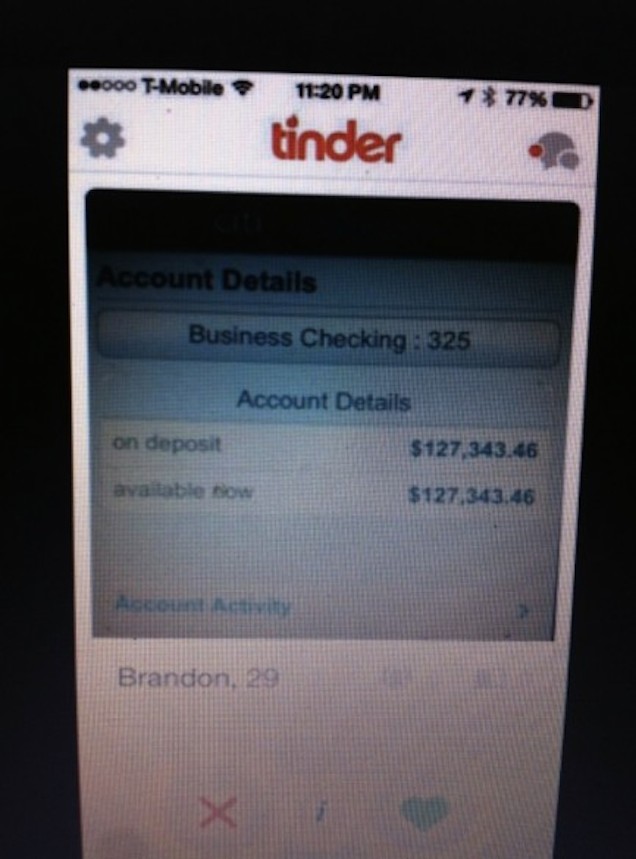Open the settings gear
Image resolution: width=636 pixels, height=859 pixels.
pyautogui.click(x=102, y=138)
